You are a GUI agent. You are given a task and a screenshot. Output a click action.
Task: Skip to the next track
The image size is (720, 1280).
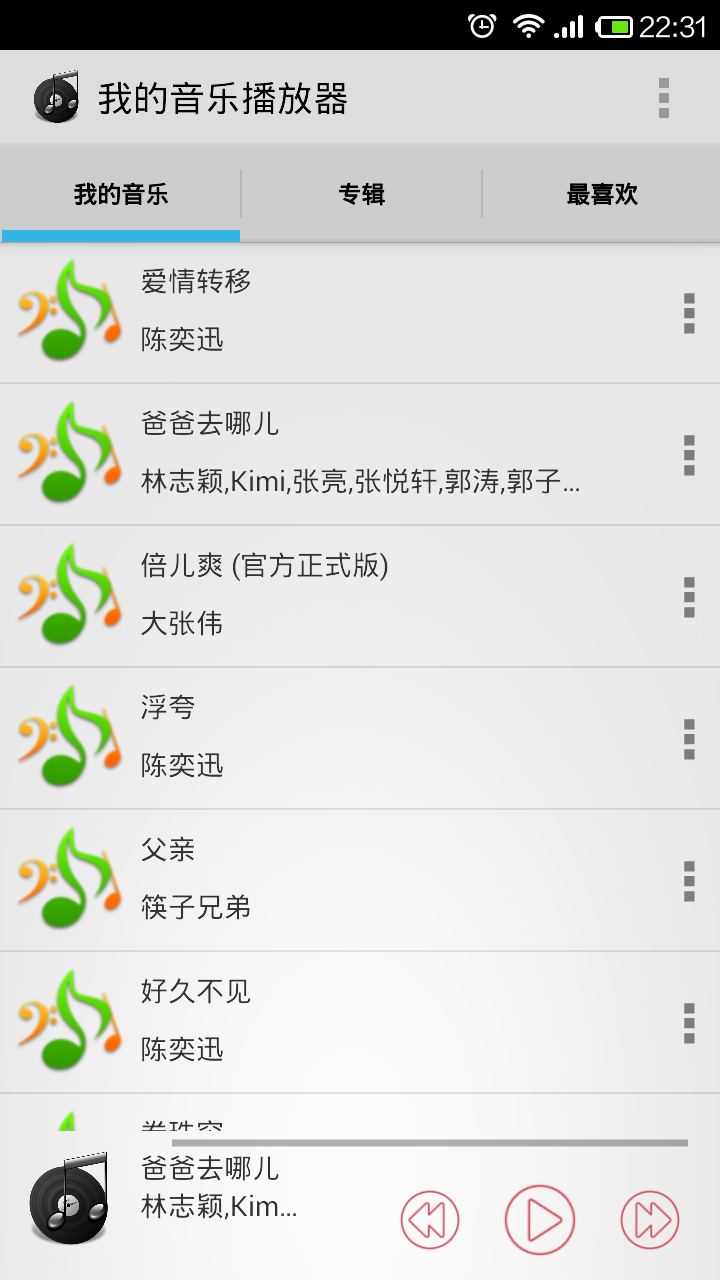click(650, 1220)
